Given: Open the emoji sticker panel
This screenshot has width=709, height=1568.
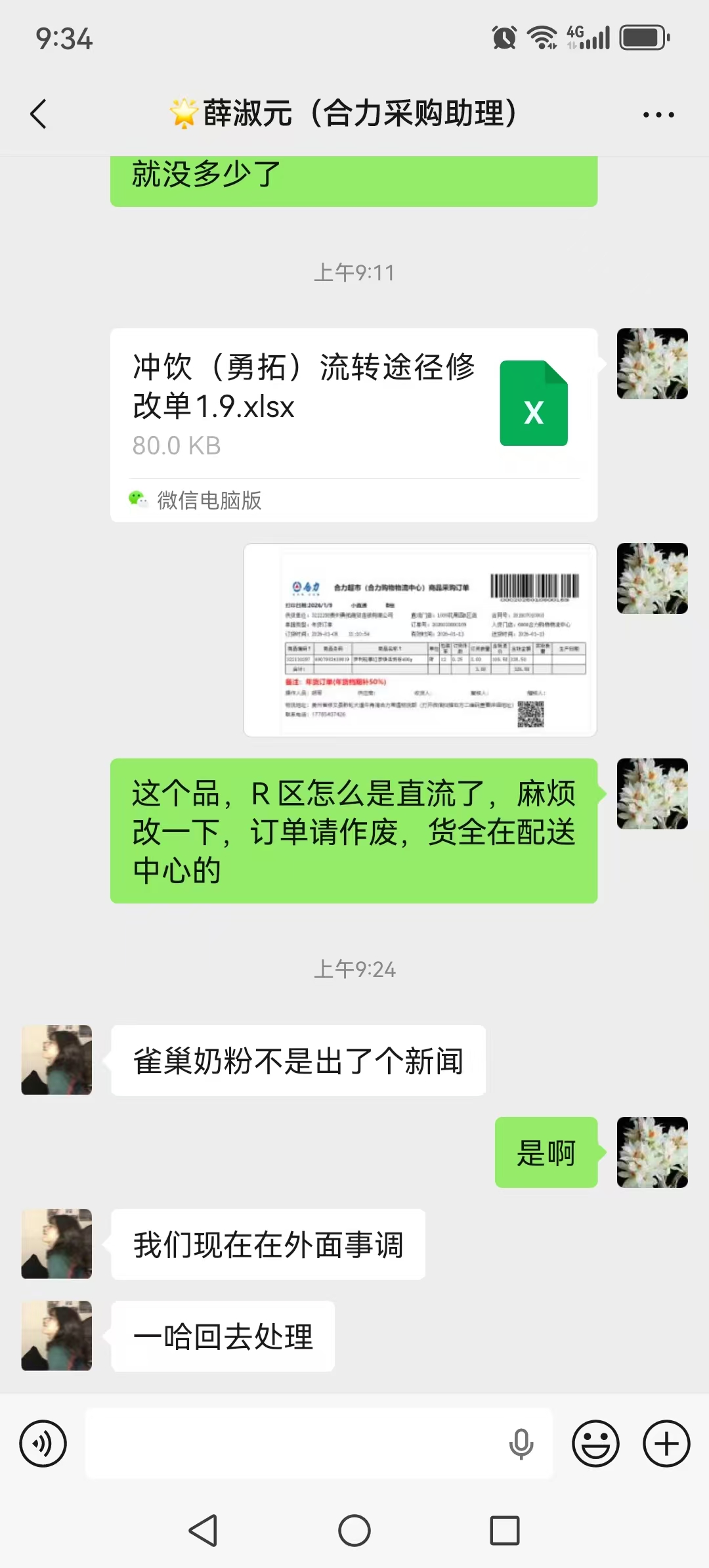Looking at the screenshot, I should pos(595,1444).
